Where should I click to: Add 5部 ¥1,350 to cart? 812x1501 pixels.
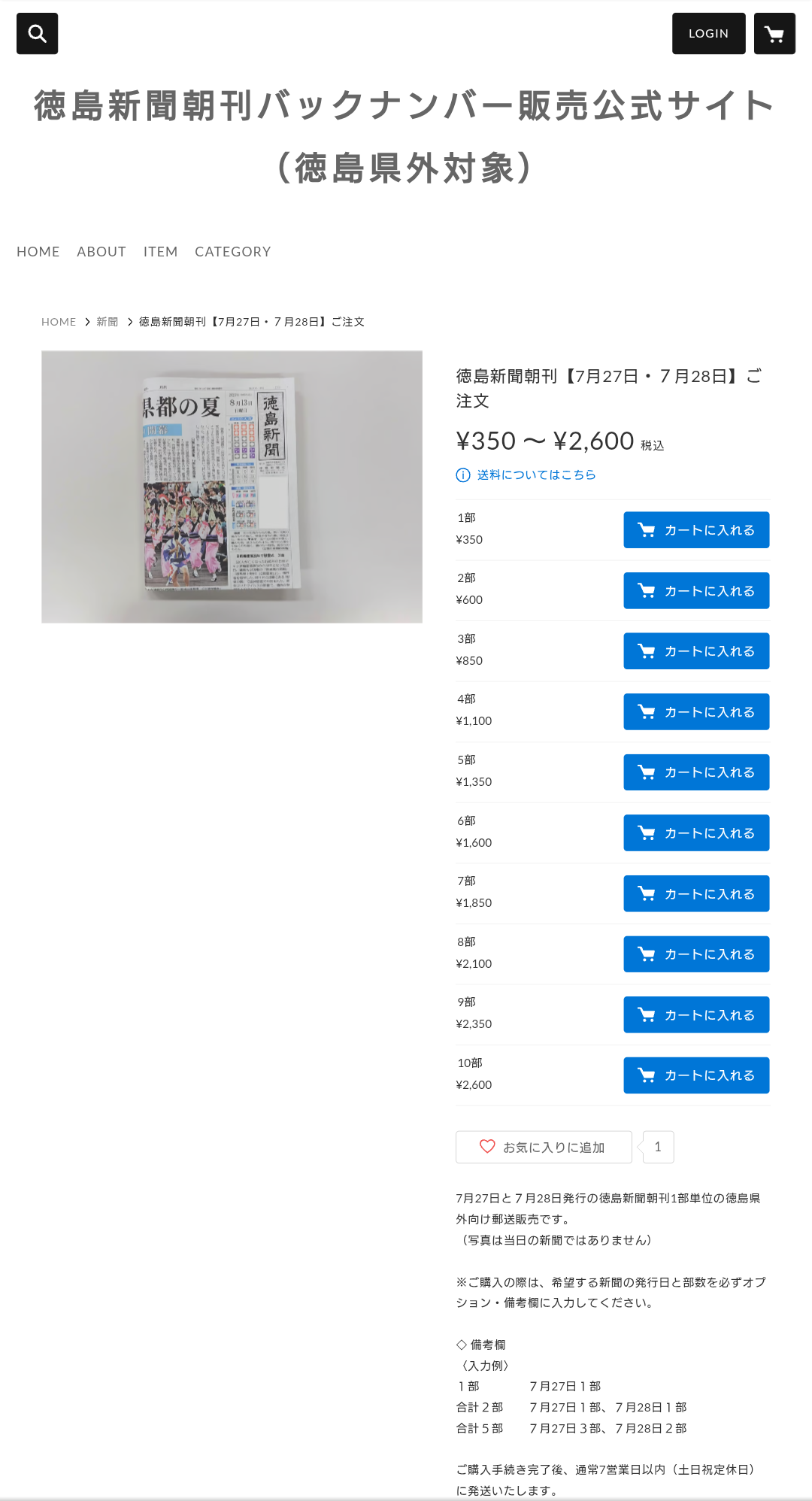click(x=695, y=772)
